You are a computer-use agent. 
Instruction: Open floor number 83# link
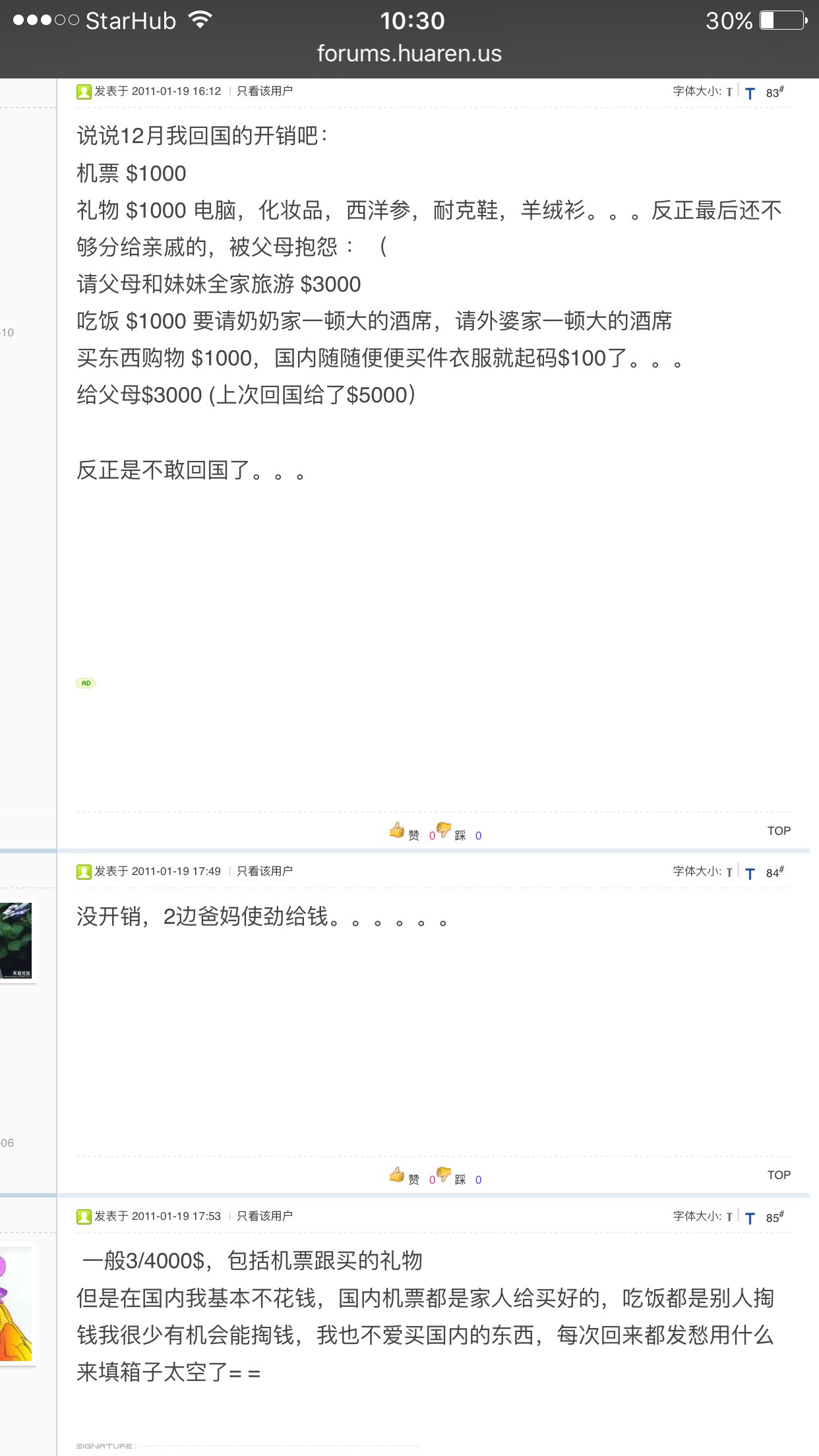tap(774, 92)
